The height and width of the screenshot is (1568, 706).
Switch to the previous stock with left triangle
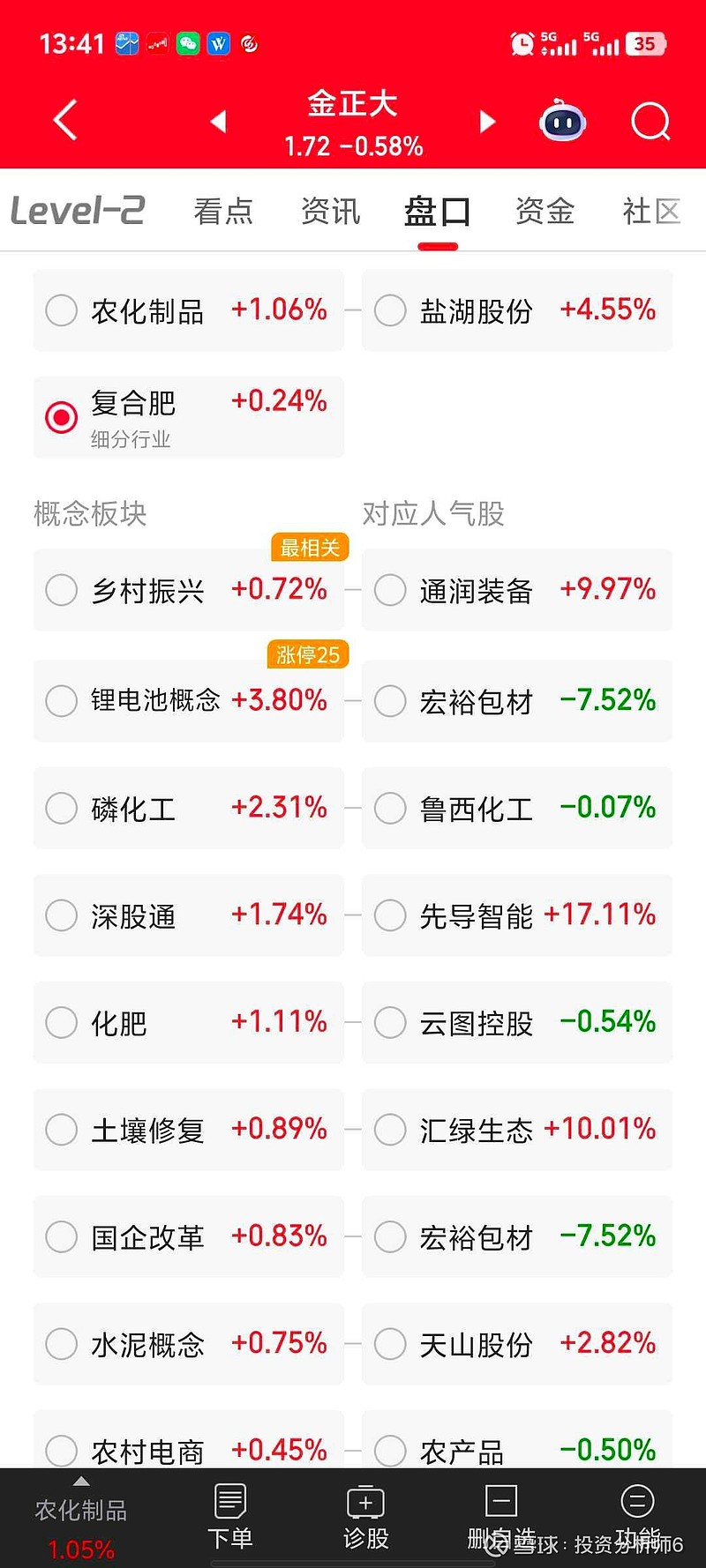[219, 121]
